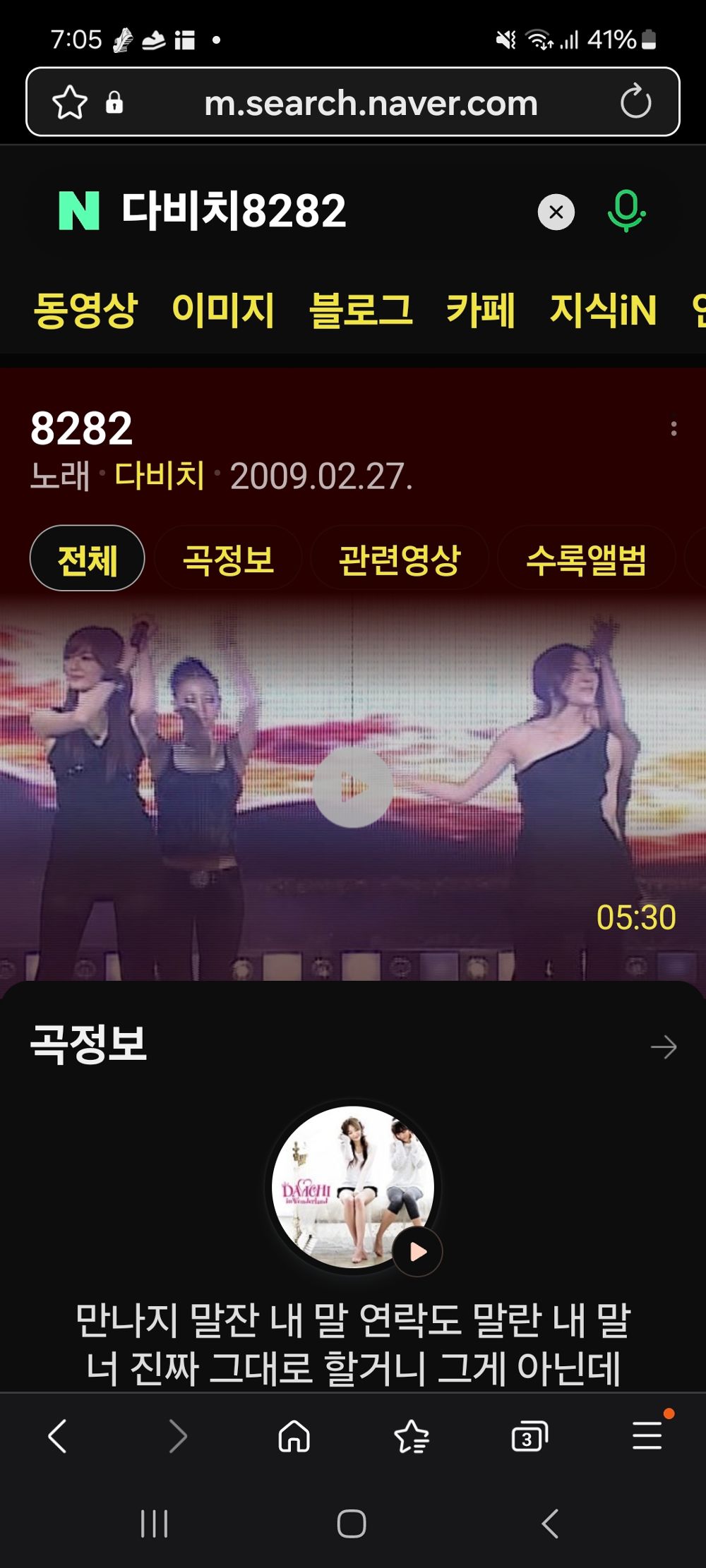View site security via the lock icon
The height and width of the screenshot is (1568, 706).
[114, 102]
